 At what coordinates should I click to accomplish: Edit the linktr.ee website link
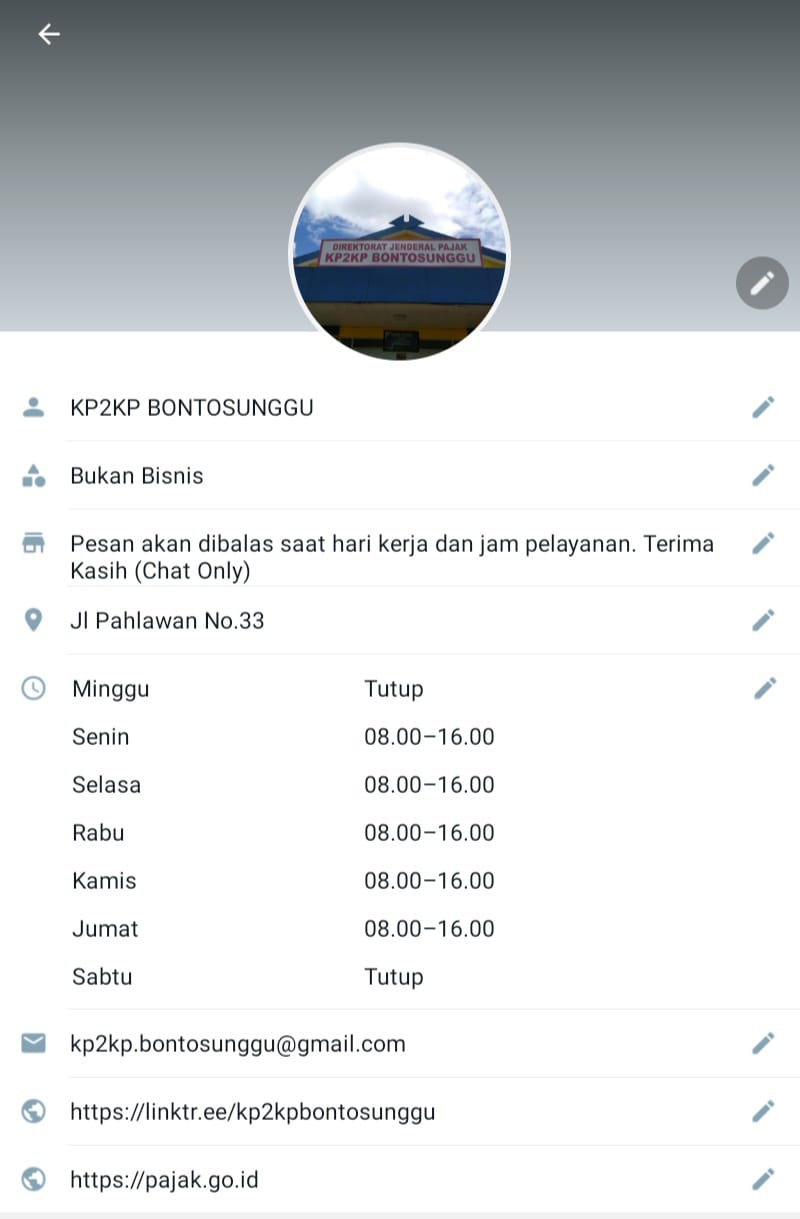tap(763, 1111)
